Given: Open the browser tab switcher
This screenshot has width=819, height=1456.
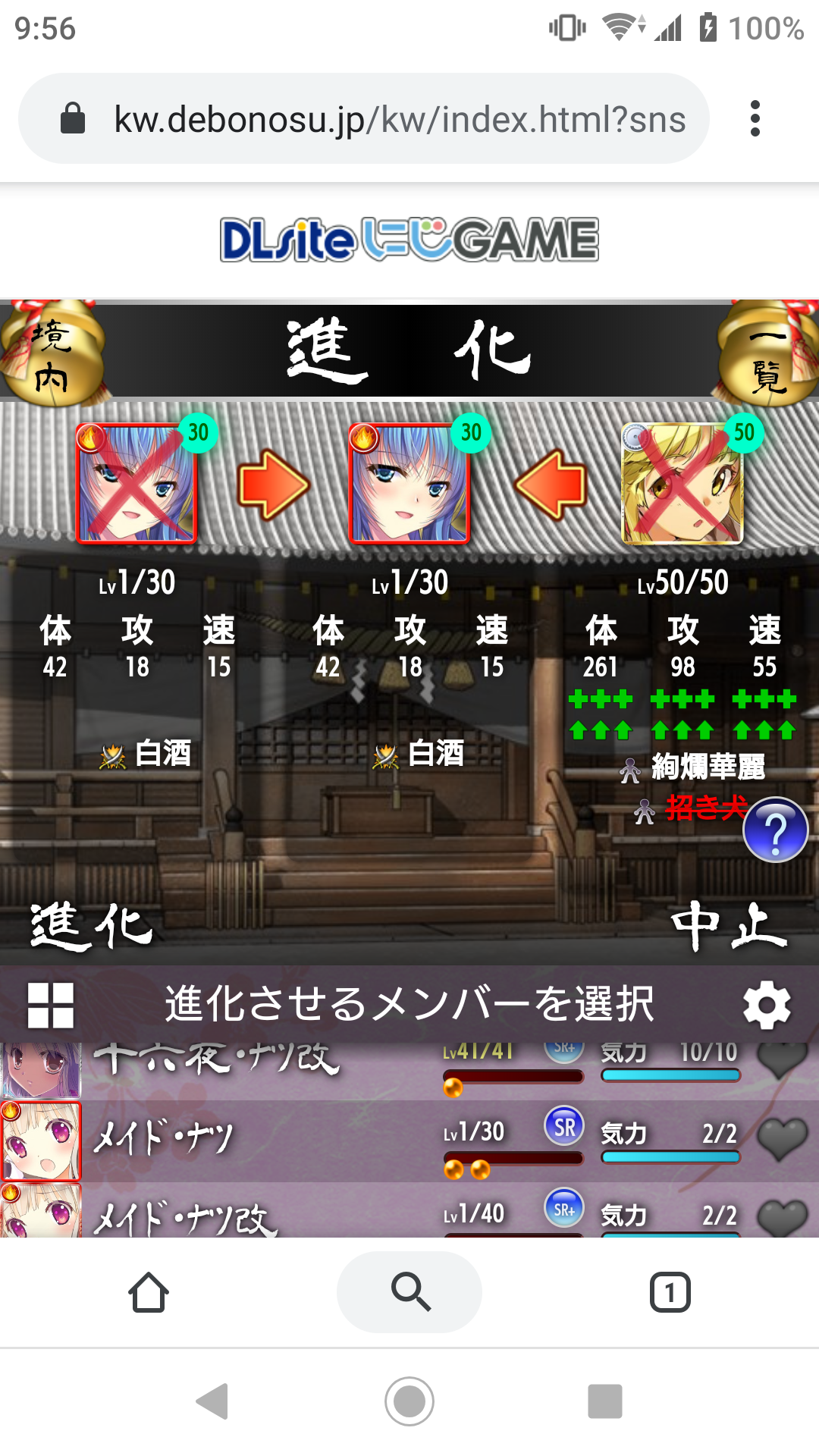Looking at the screenshot, I should click(670, 1292).
